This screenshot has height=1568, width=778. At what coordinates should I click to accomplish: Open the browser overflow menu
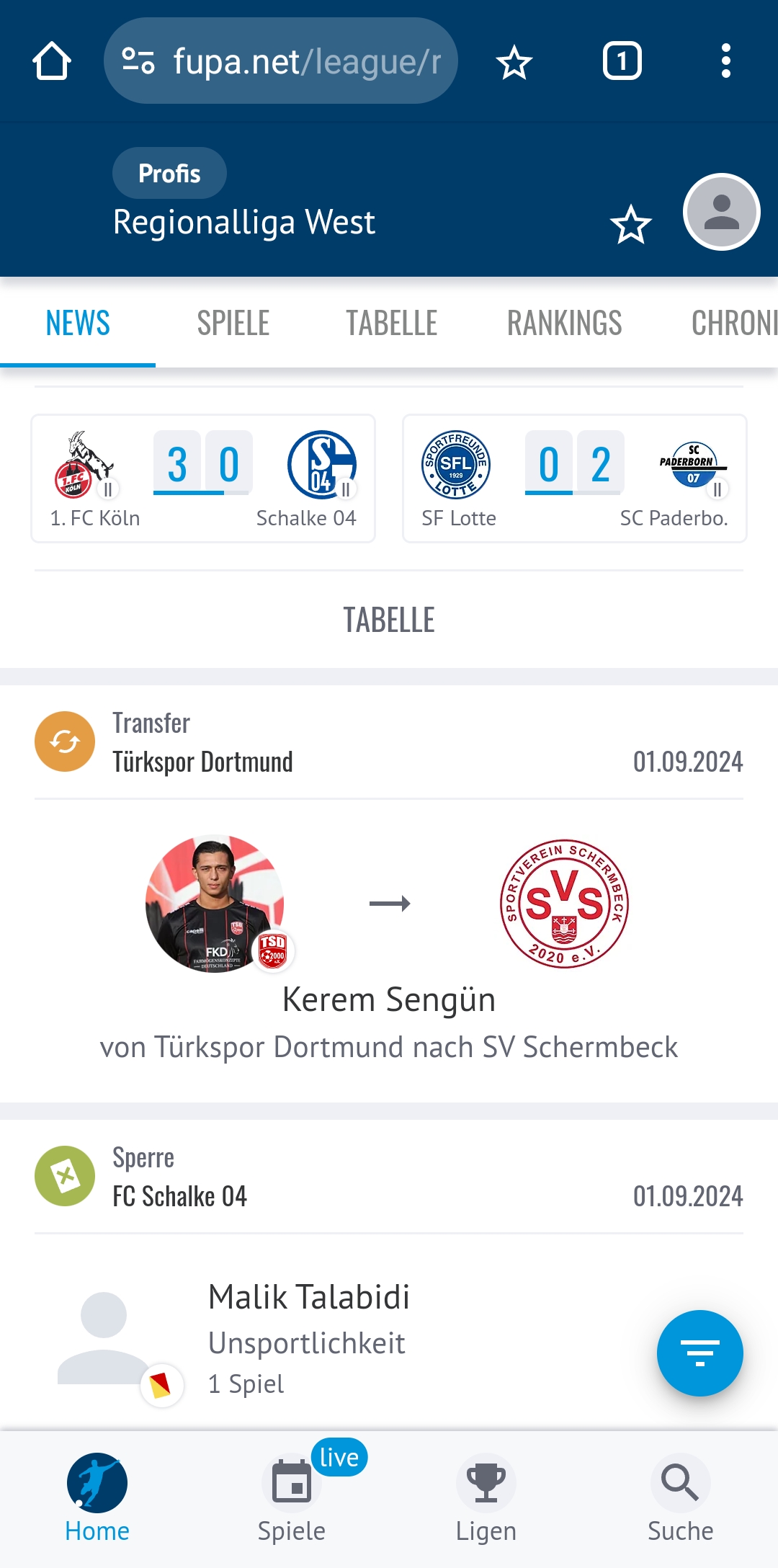click(x=726, y=61)
